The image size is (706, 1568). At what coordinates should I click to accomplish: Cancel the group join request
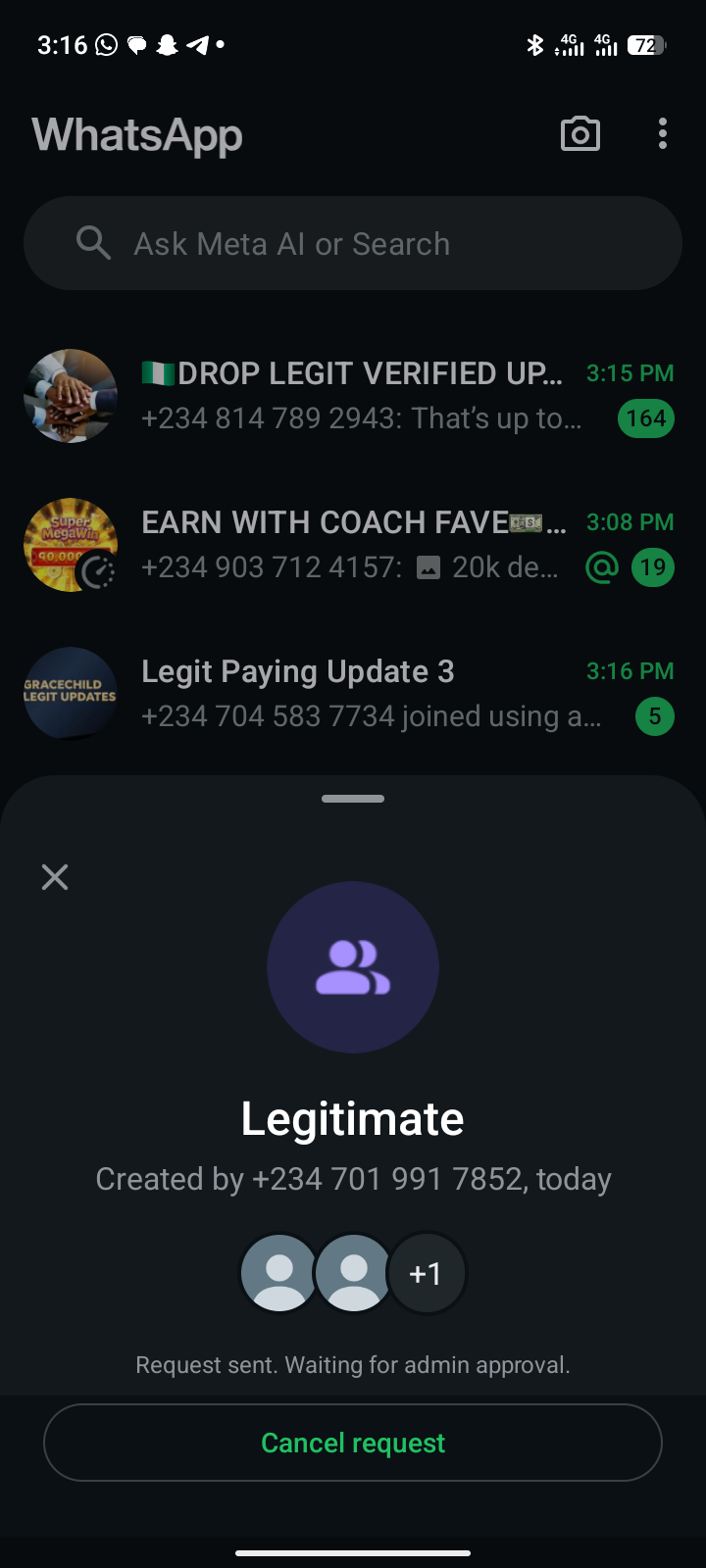click(353, 1443)
